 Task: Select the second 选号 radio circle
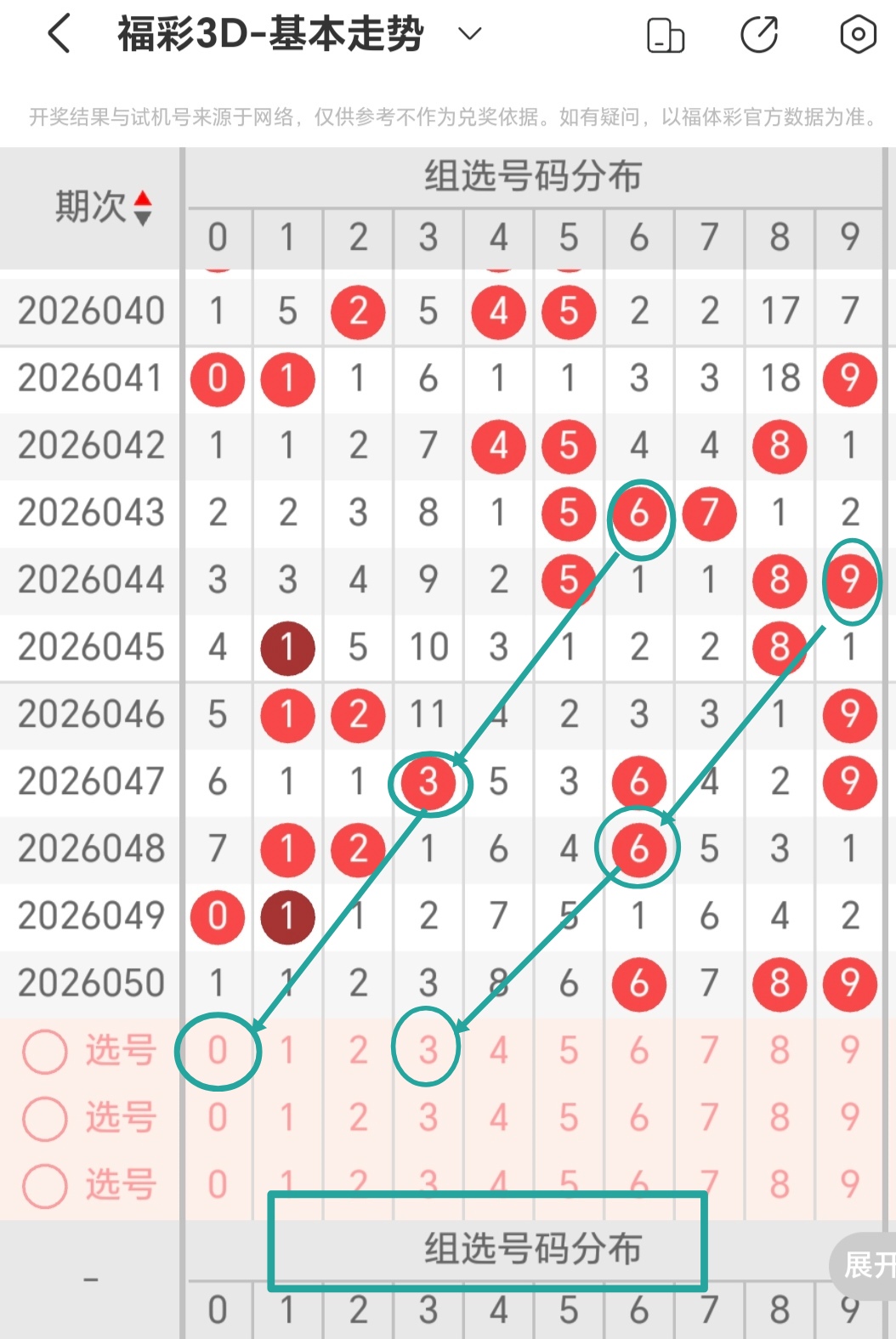coord(44,1119)
